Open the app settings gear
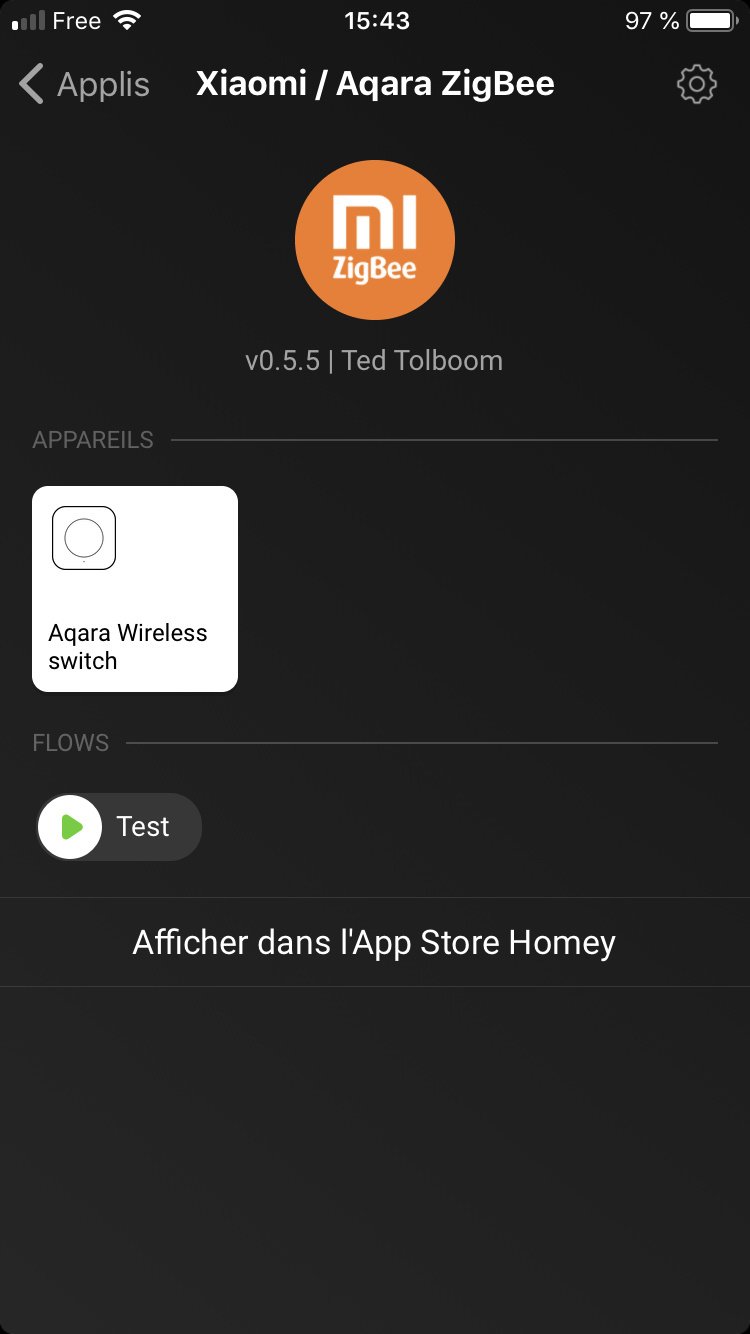 [x=696, y=85]
